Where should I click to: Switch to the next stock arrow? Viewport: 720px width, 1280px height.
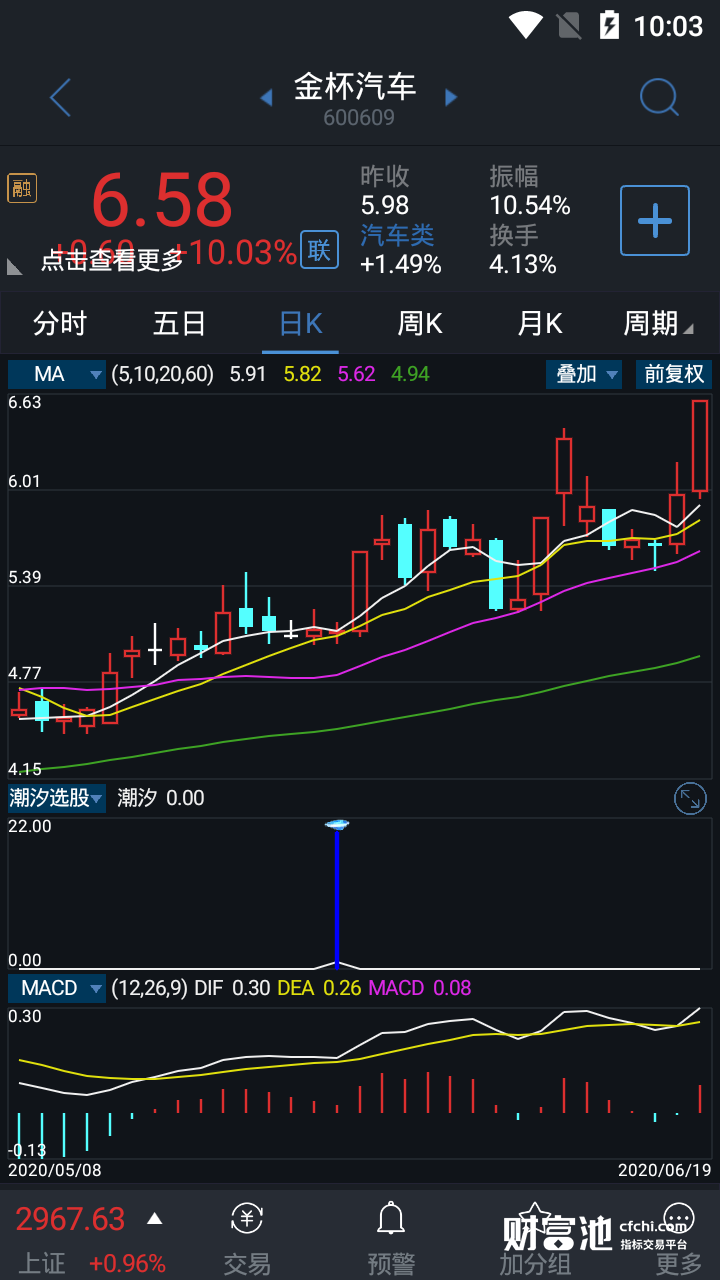[x=451, y=98]
